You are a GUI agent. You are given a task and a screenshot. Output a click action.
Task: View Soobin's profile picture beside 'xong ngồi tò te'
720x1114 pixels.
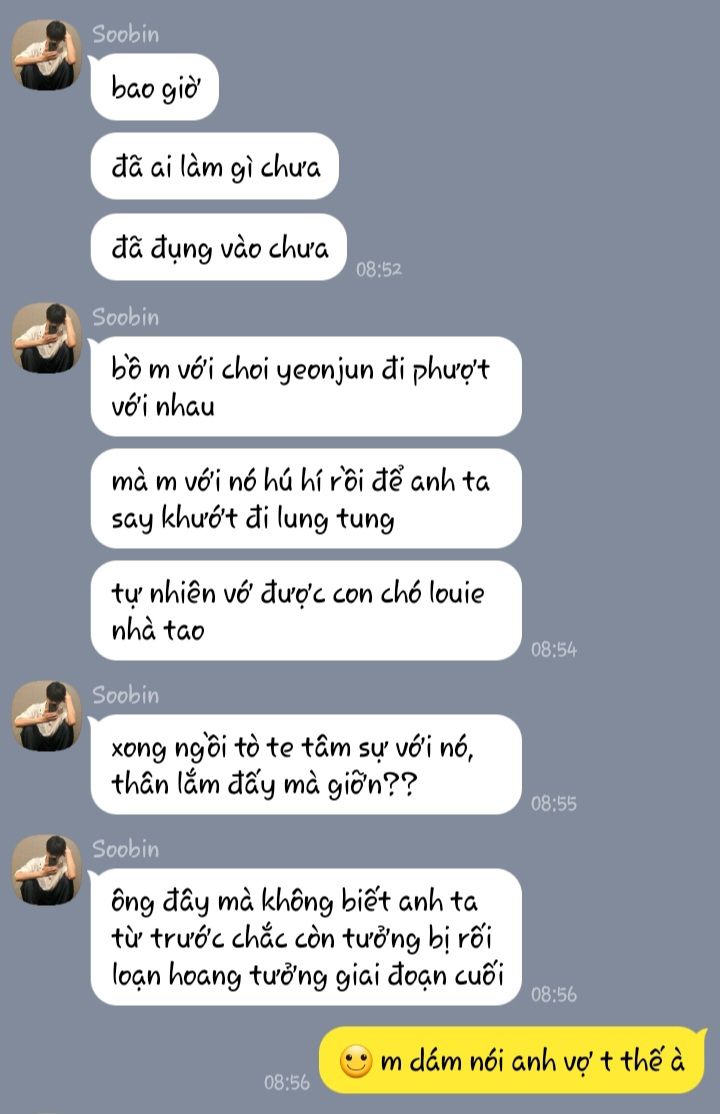click(x=46, y=715)
